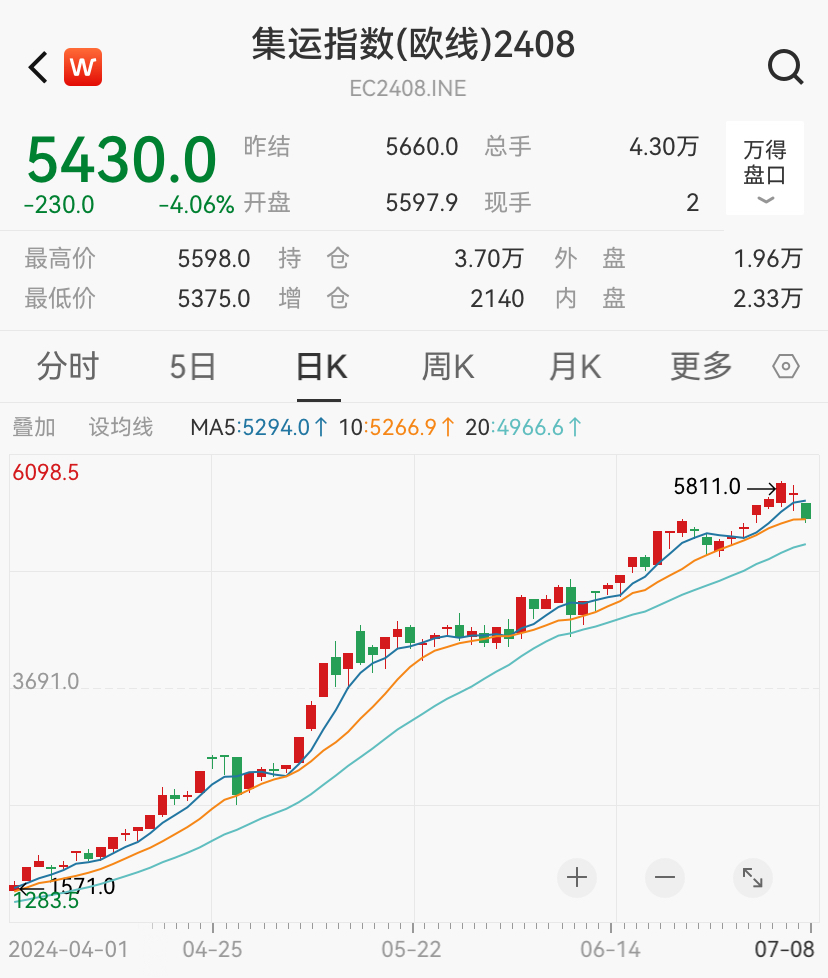Image resolution: width=828 pixels, height=978 pixels.
Task: Switch to the 周K chart tab
Action: click(447, 367)
